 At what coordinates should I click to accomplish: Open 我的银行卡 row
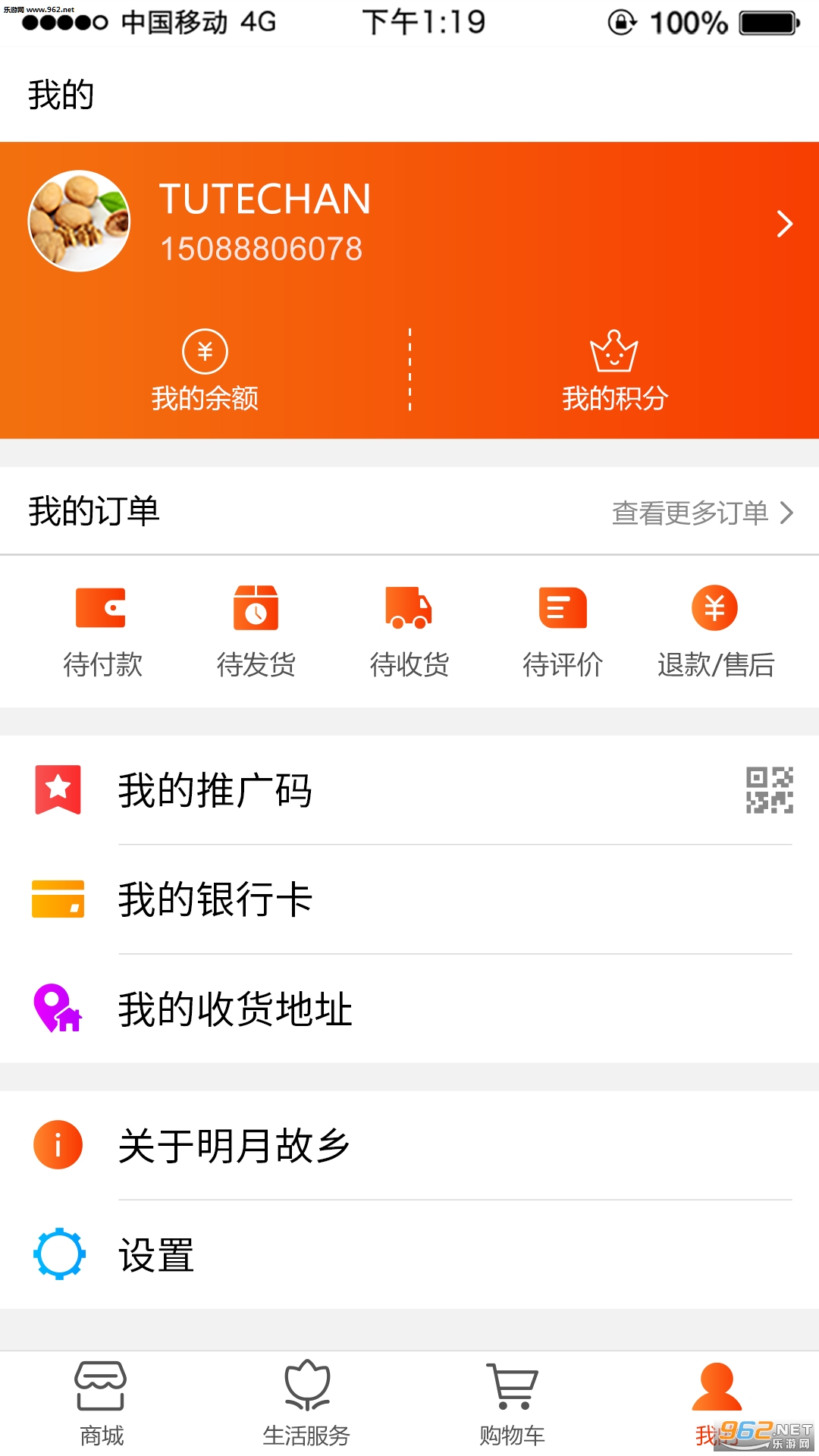coord(409,899)
